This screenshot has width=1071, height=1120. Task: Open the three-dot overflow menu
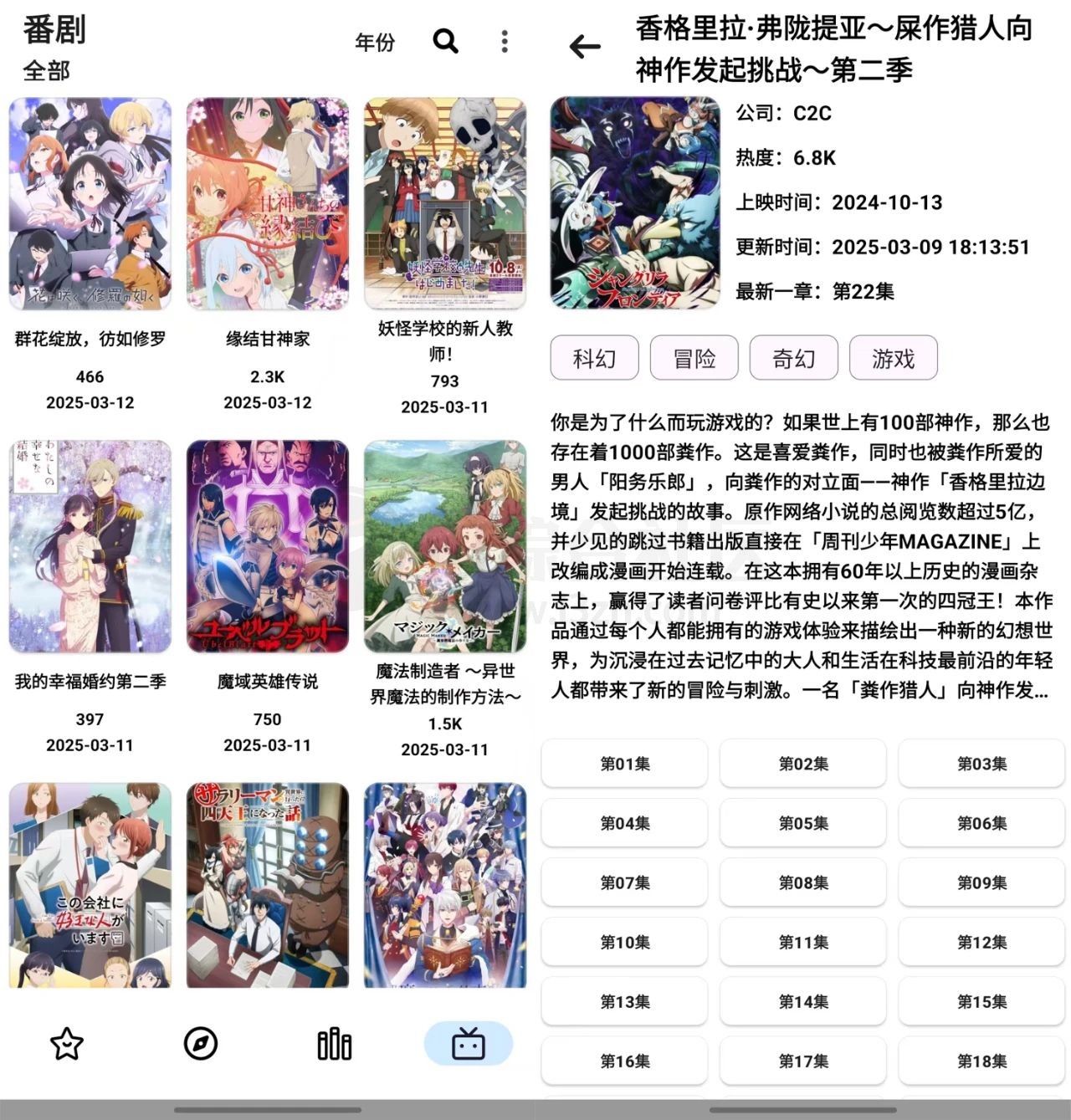(504, 42)
